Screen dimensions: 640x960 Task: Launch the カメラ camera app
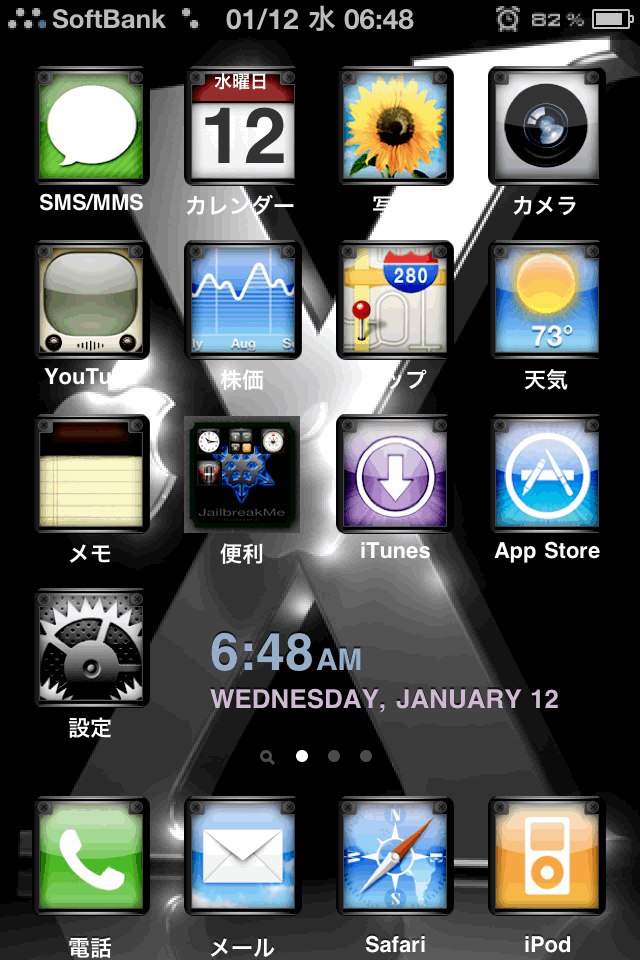coord(545,126)
